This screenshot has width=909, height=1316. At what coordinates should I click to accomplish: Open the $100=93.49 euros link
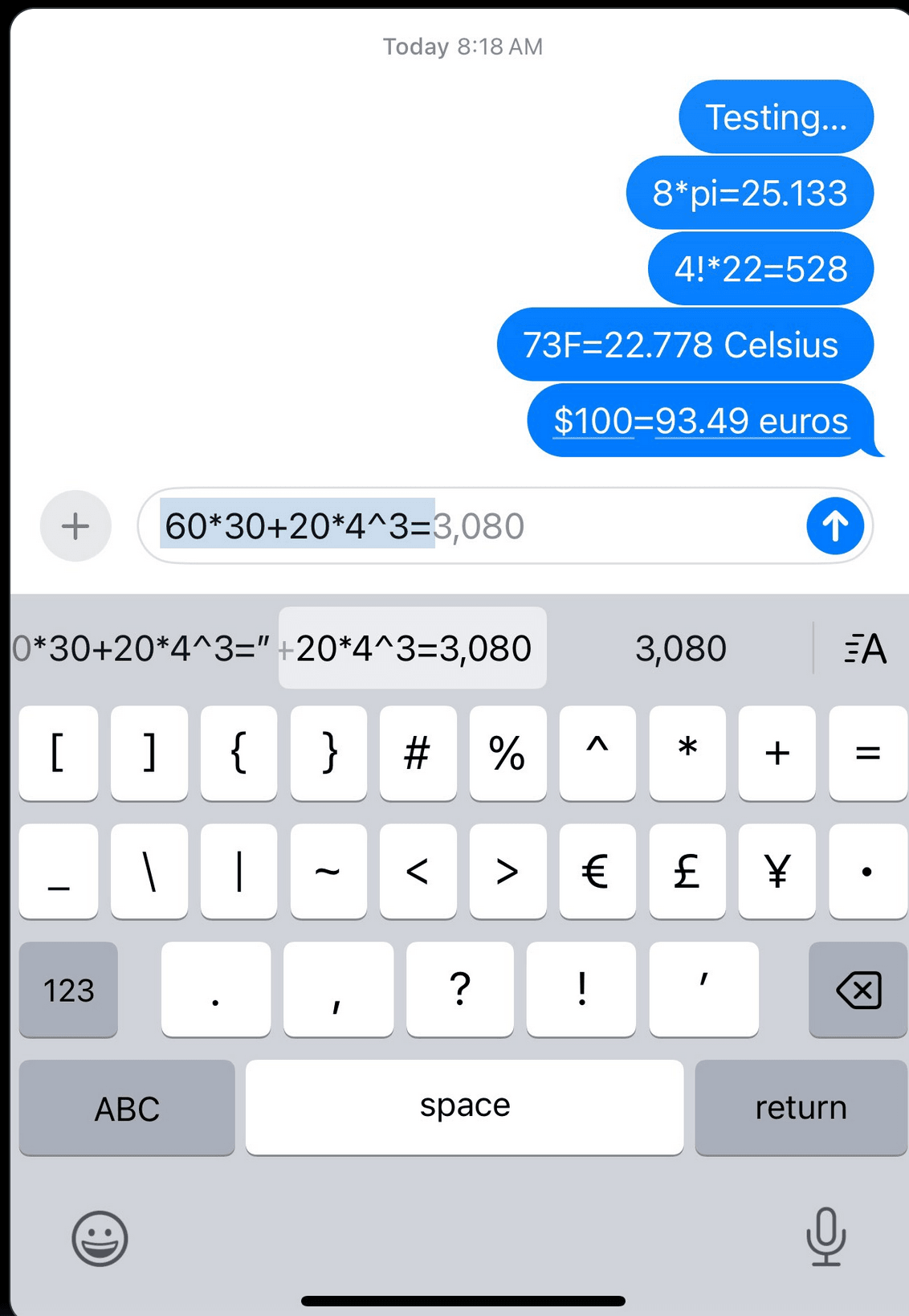(700, 421)
